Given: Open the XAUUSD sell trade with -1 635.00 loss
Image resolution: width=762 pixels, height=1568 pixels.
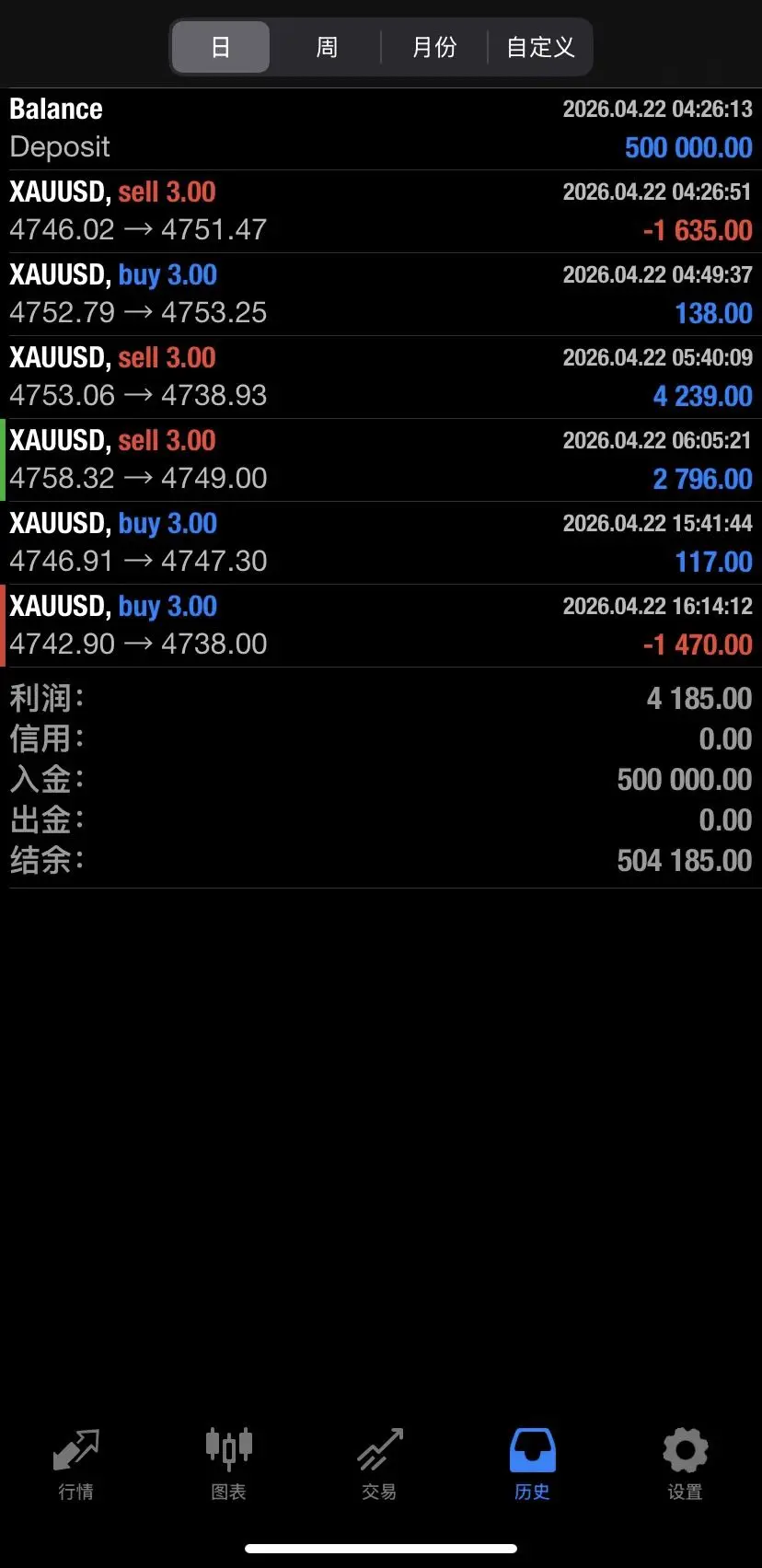Looking at the screenshot, I should [x=381, y=212].
